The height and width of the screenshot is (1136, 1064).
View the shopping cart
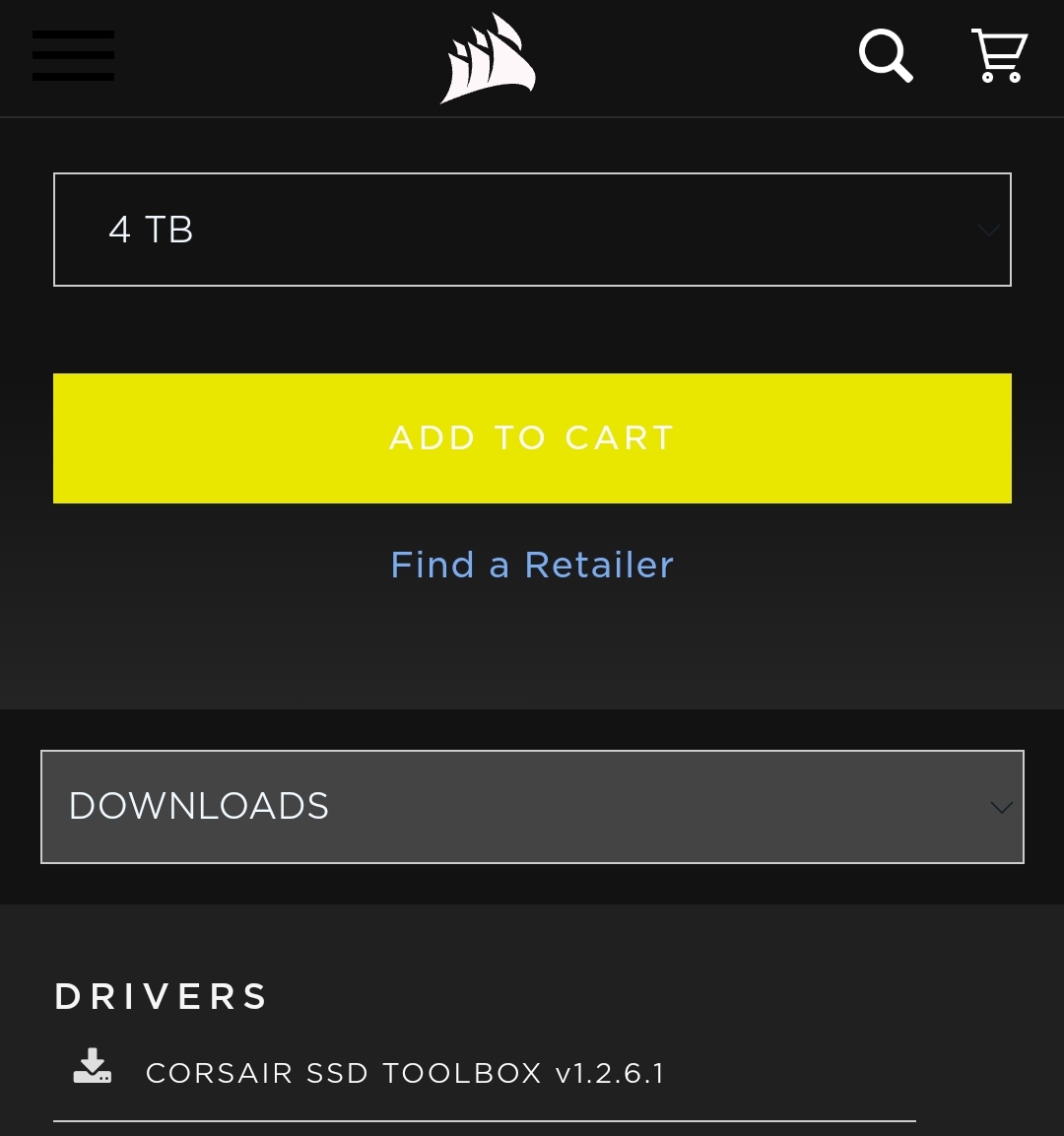click(999, 55)
